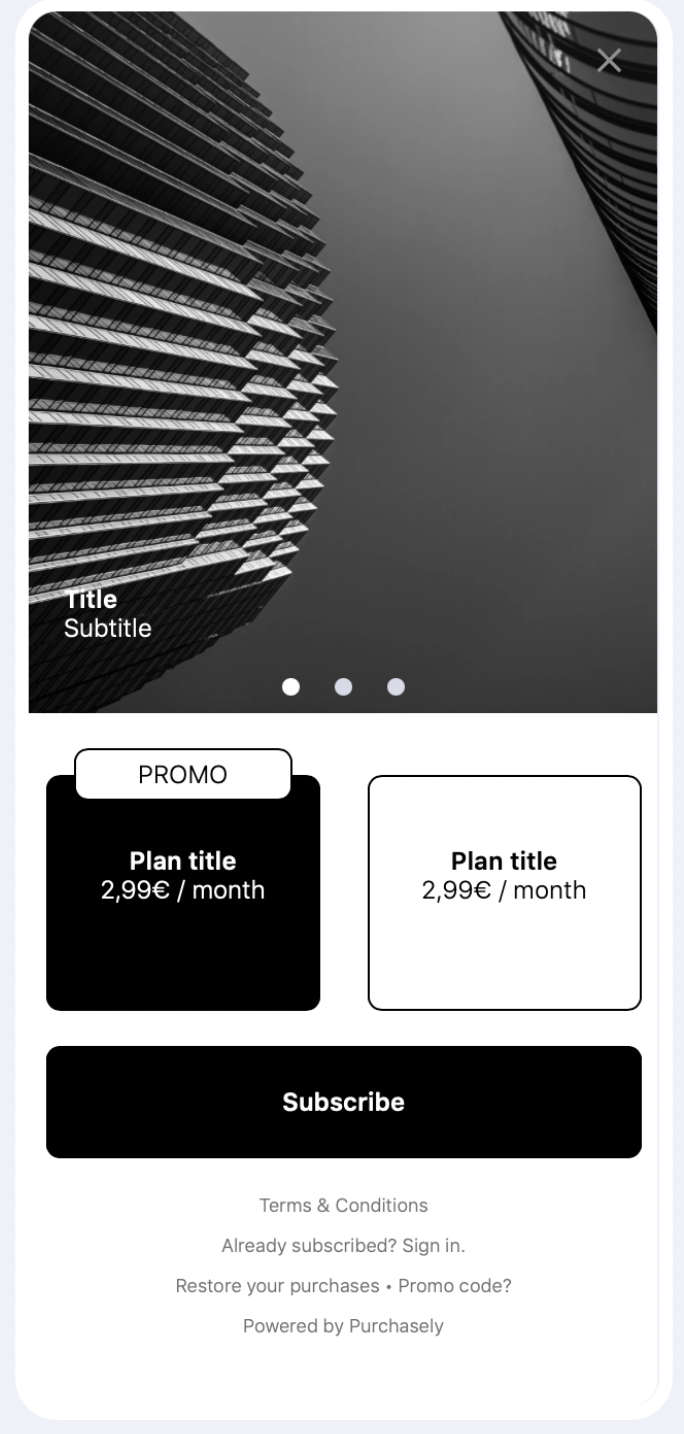This screenshot has width=684, height=1434.
Task: Close the paywall with the X icon
Action: [x=608, y=60]
